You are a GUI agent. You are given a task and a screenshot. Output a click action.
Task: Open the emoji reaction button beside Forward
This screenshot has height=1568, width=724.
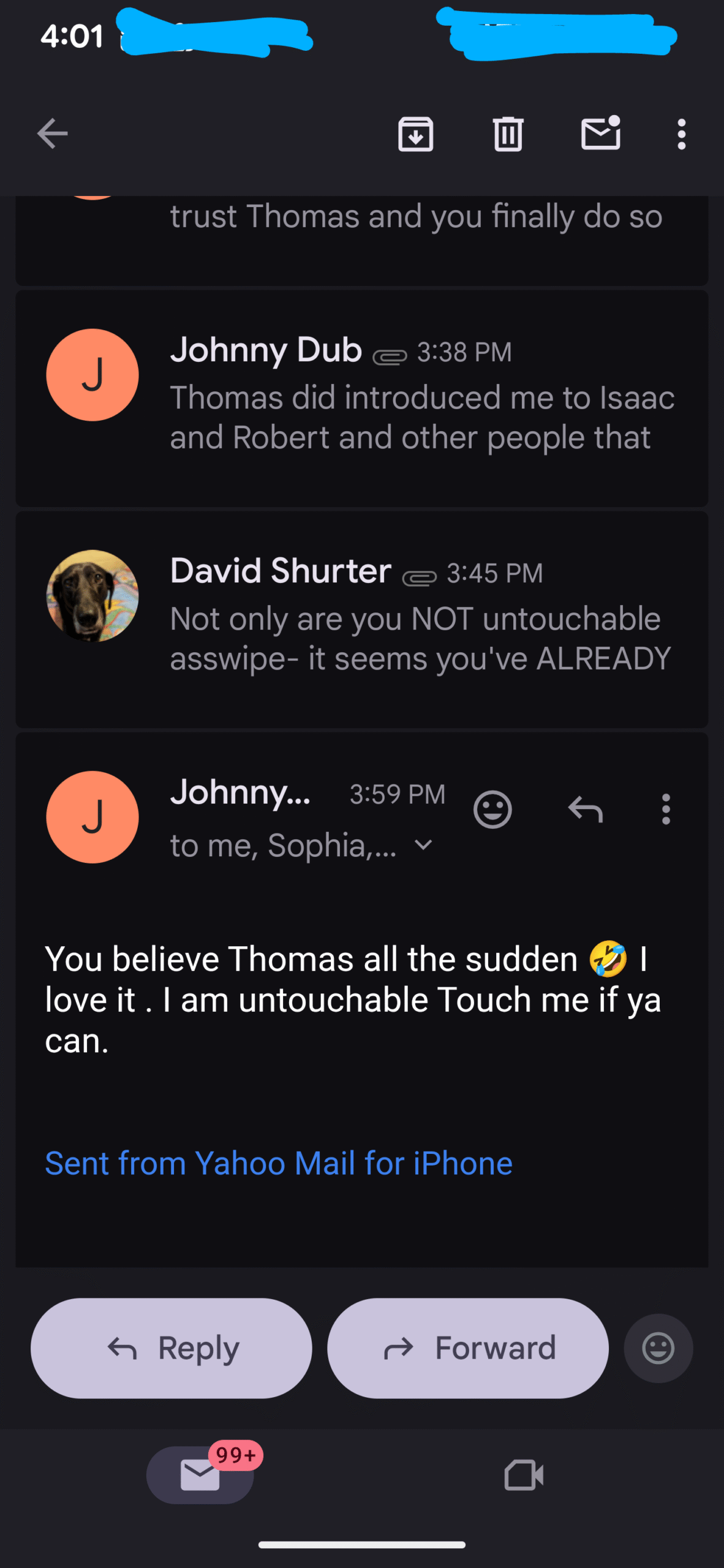coord(658,1348)
